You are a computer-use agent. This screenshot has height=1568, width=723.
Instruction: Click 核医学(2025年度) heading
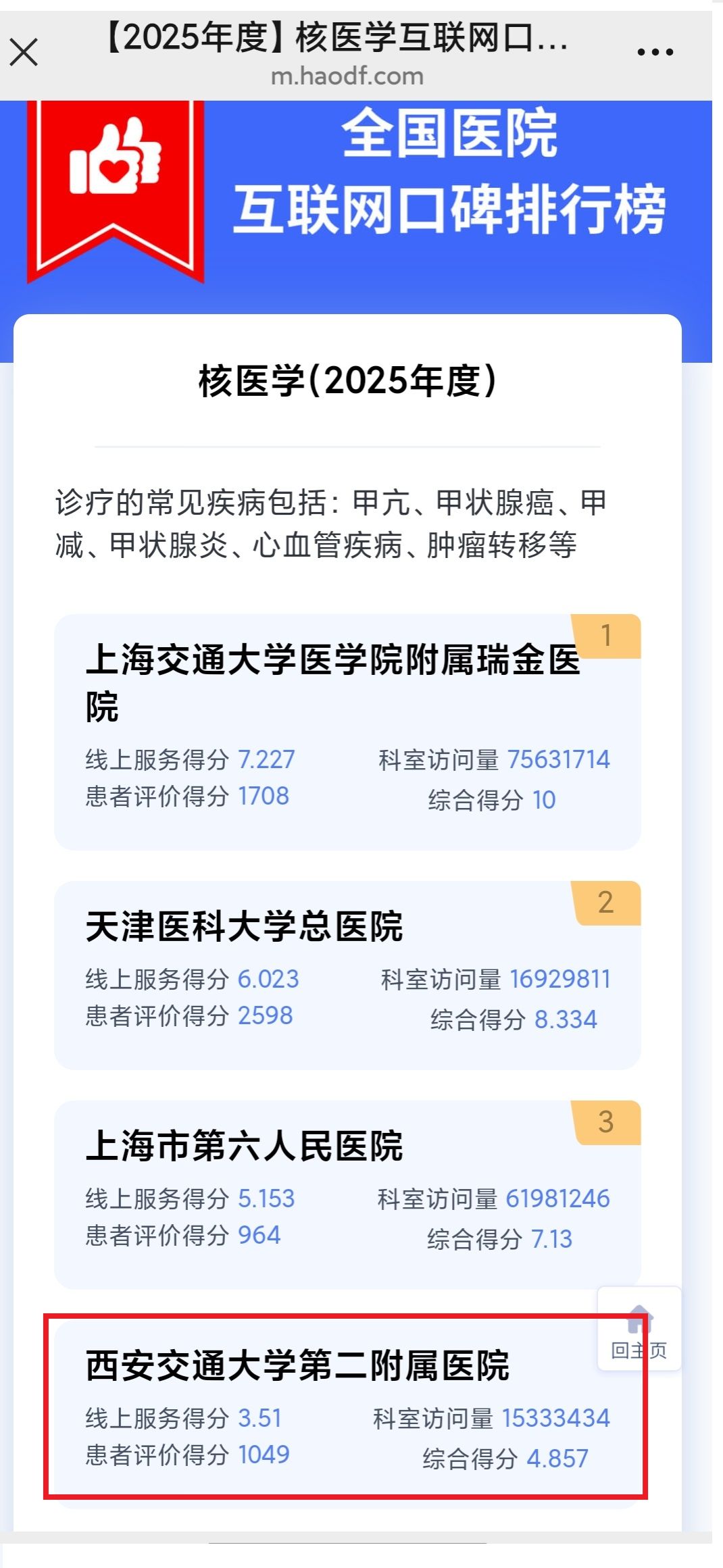click(349, 380)
